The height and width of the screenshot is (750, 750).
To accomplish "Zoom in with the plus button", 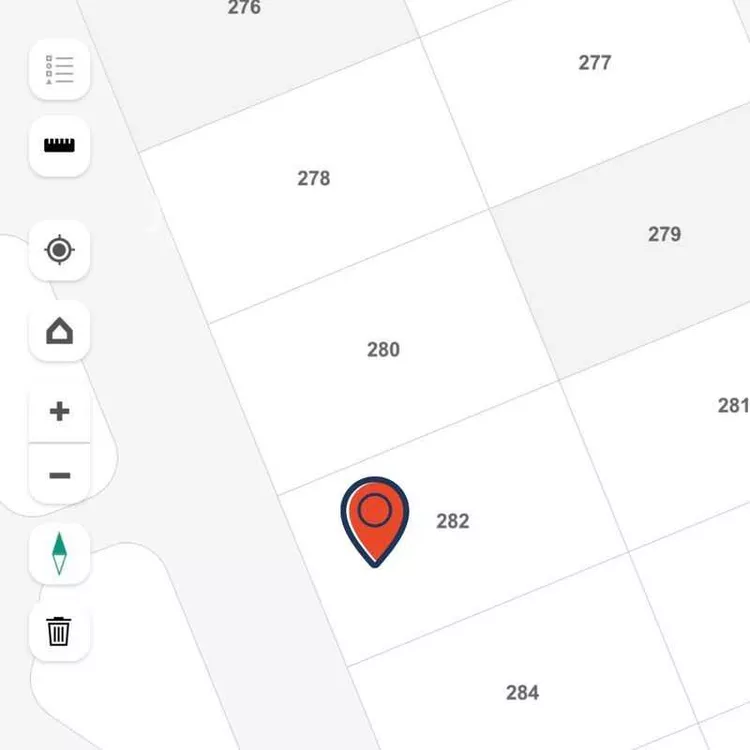I will [x=59, y=411].
